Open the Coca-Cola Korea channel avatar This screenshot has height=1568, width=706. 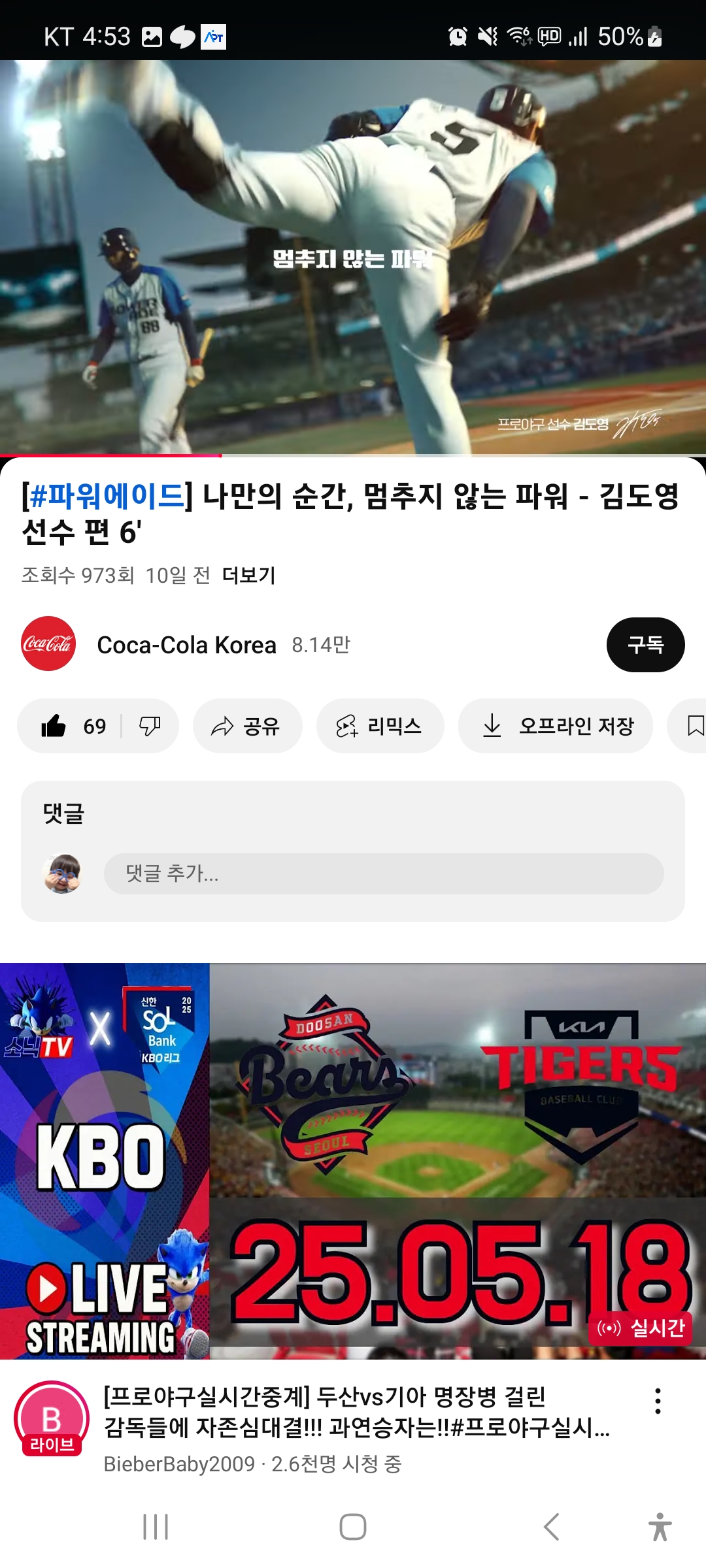pyautogui.click(x=48, y=644)
